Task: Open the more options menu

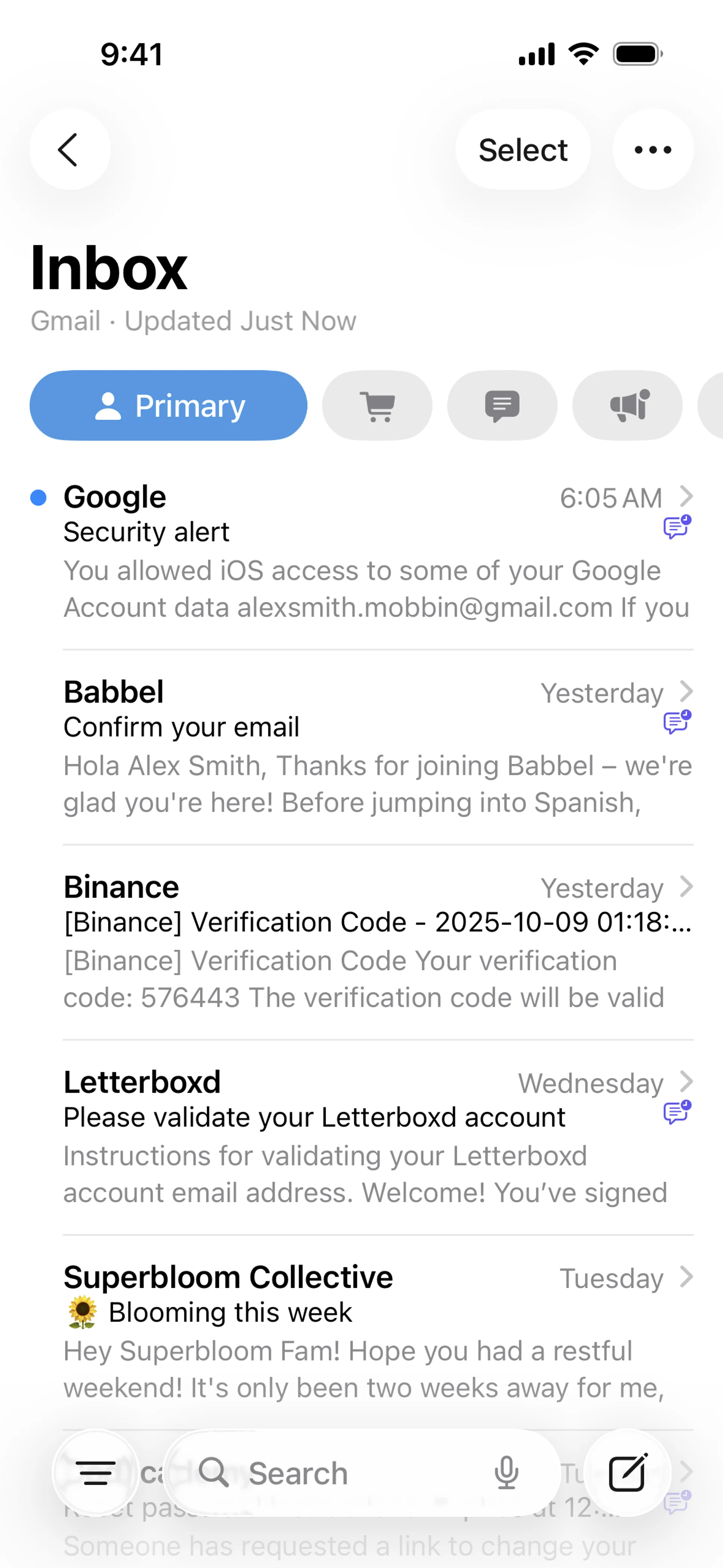Action: pos(653,150)
